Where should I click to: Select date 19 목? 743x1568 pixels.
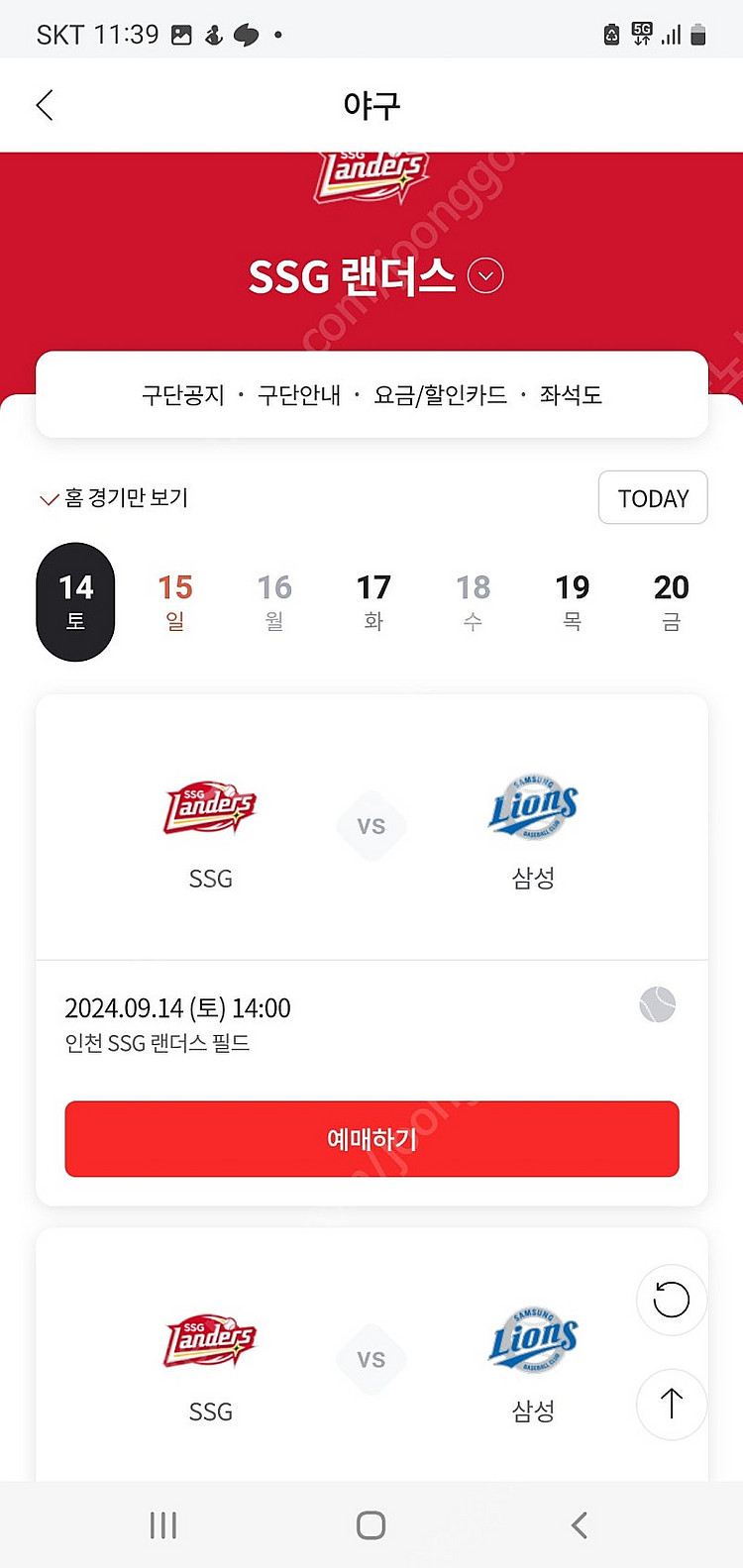(x=572, y=601)
